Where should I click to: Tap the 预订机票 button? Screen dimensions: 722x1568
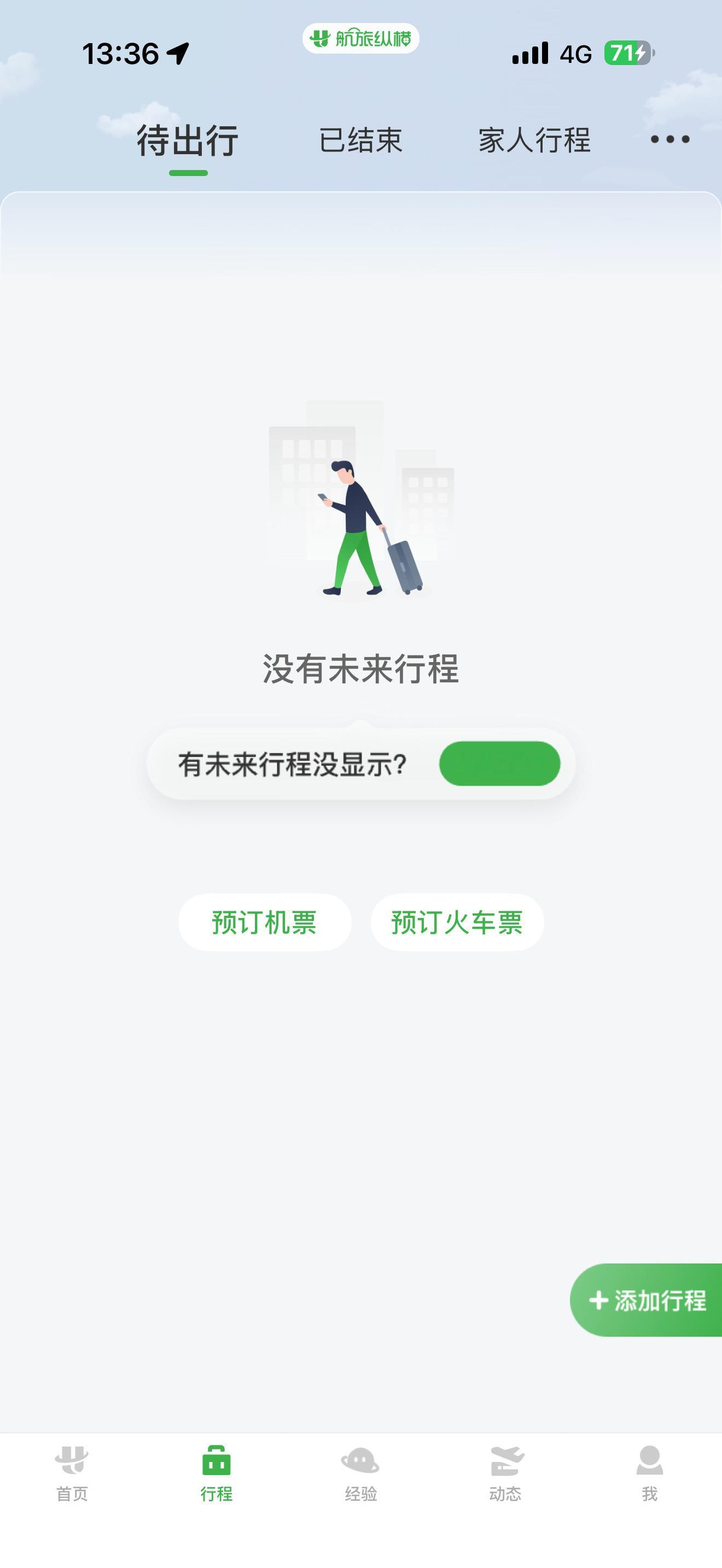[x=264, y=923]
